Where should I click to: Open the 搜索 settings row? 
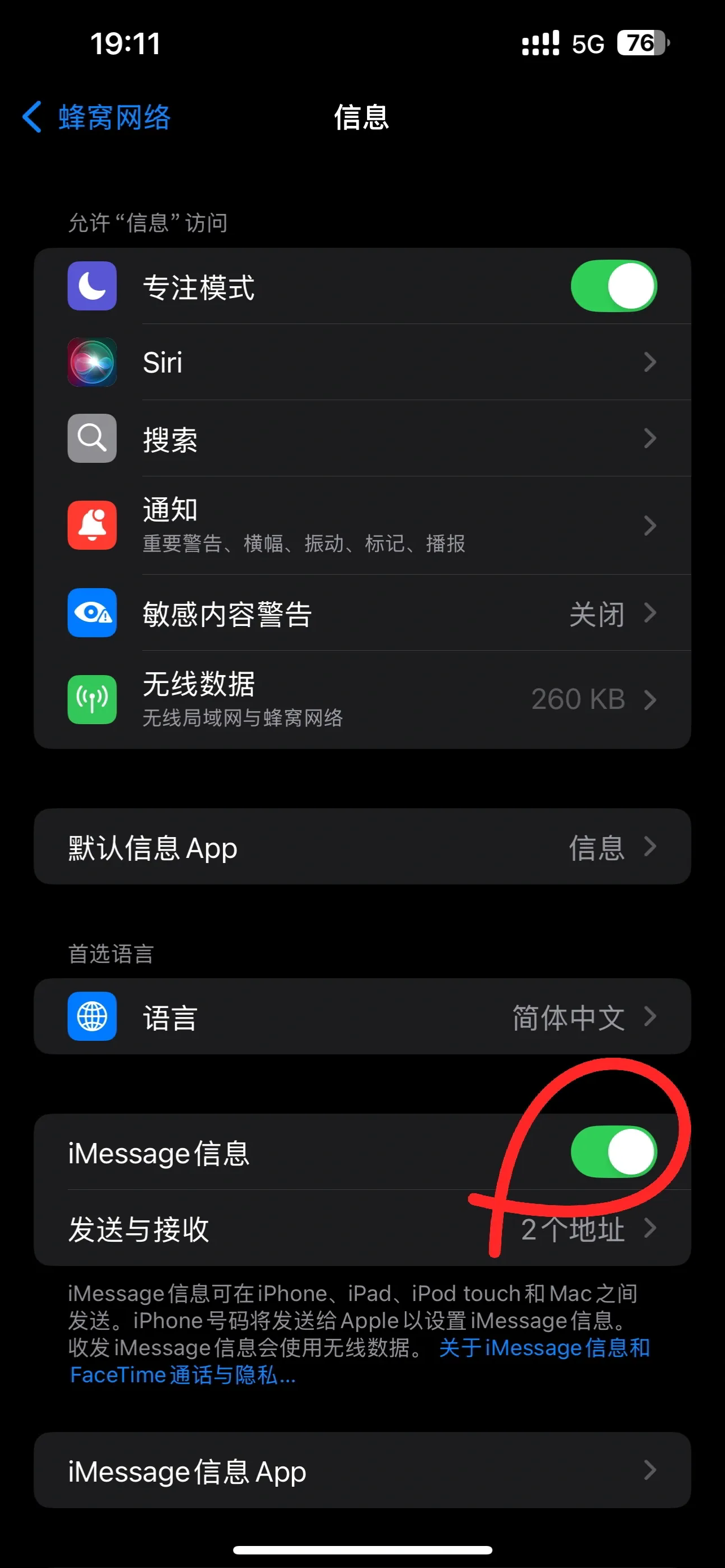[x=362, y=438]
